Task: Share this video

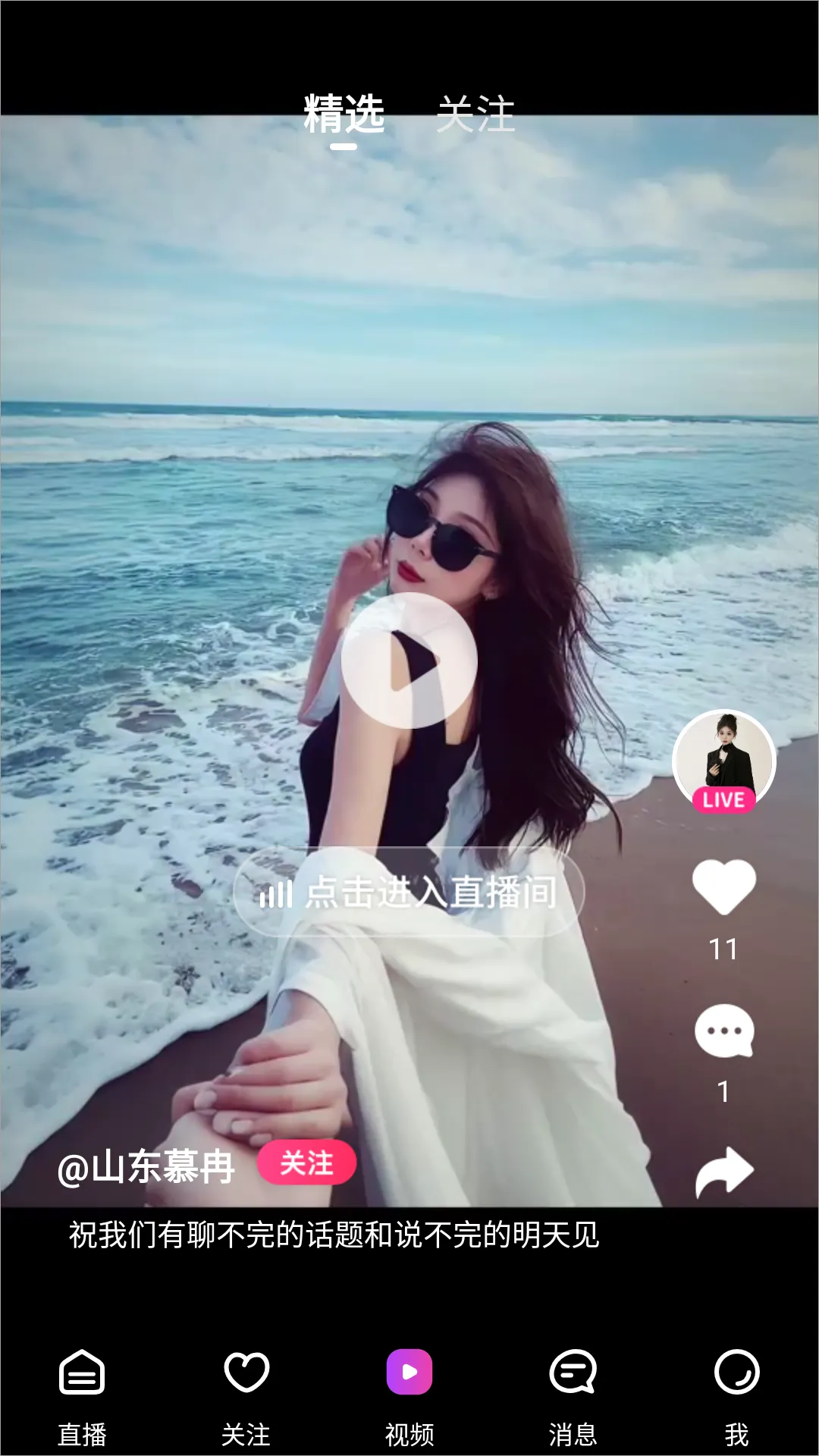Action: 724,1172
